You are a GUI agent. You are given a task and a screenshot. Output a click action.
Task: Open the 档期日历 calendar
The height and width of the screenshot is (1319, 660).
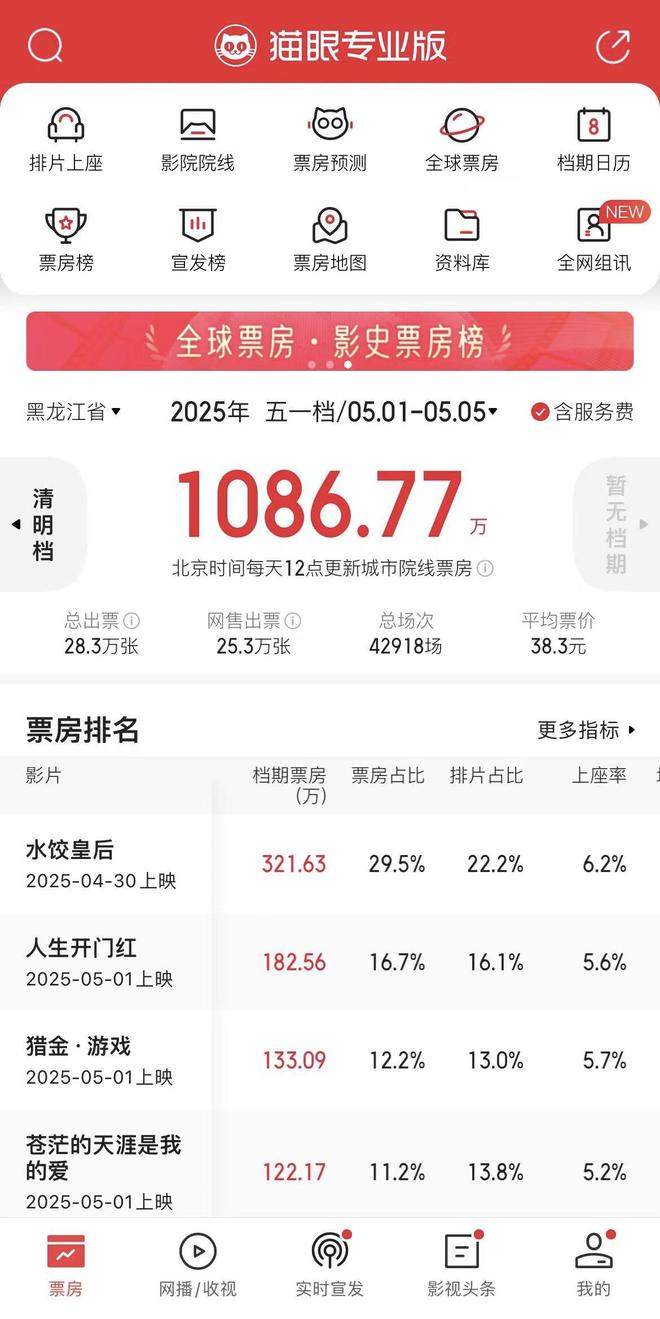(x=594, y=139)
